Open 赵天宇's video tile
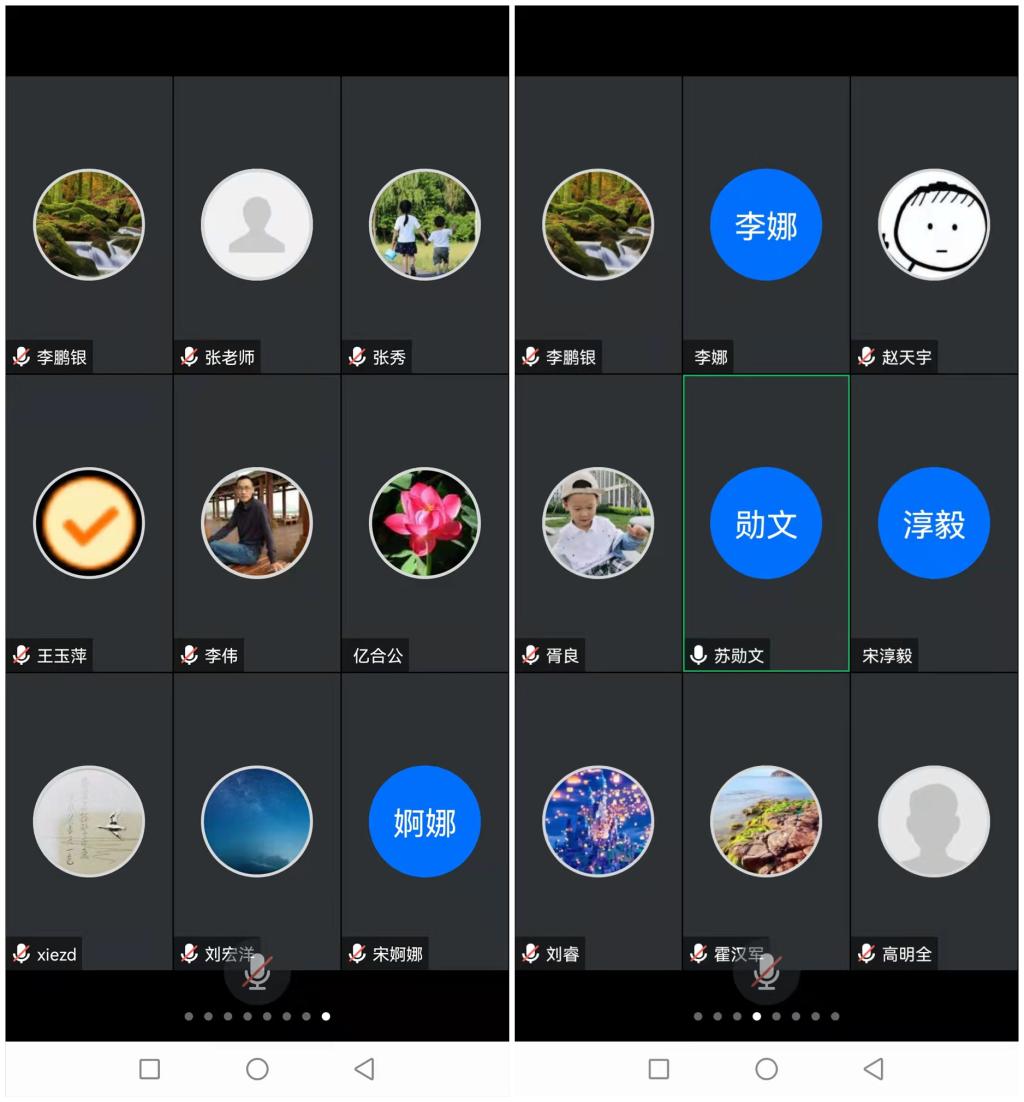Viewport: 1024px width, 1102px height. (x=934, y=225)
